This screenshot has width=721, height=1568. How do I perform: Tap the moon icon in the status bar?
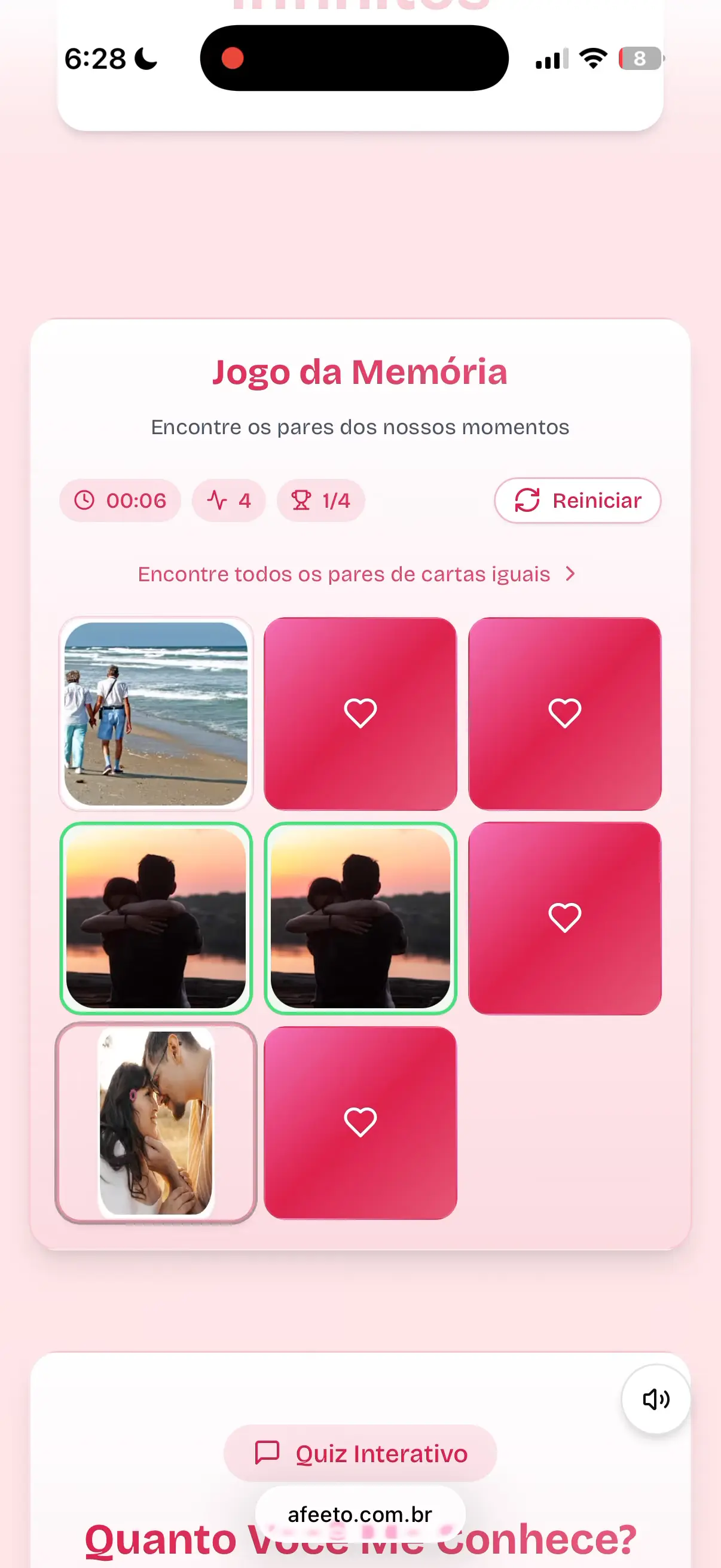click(x=146, y=59)
